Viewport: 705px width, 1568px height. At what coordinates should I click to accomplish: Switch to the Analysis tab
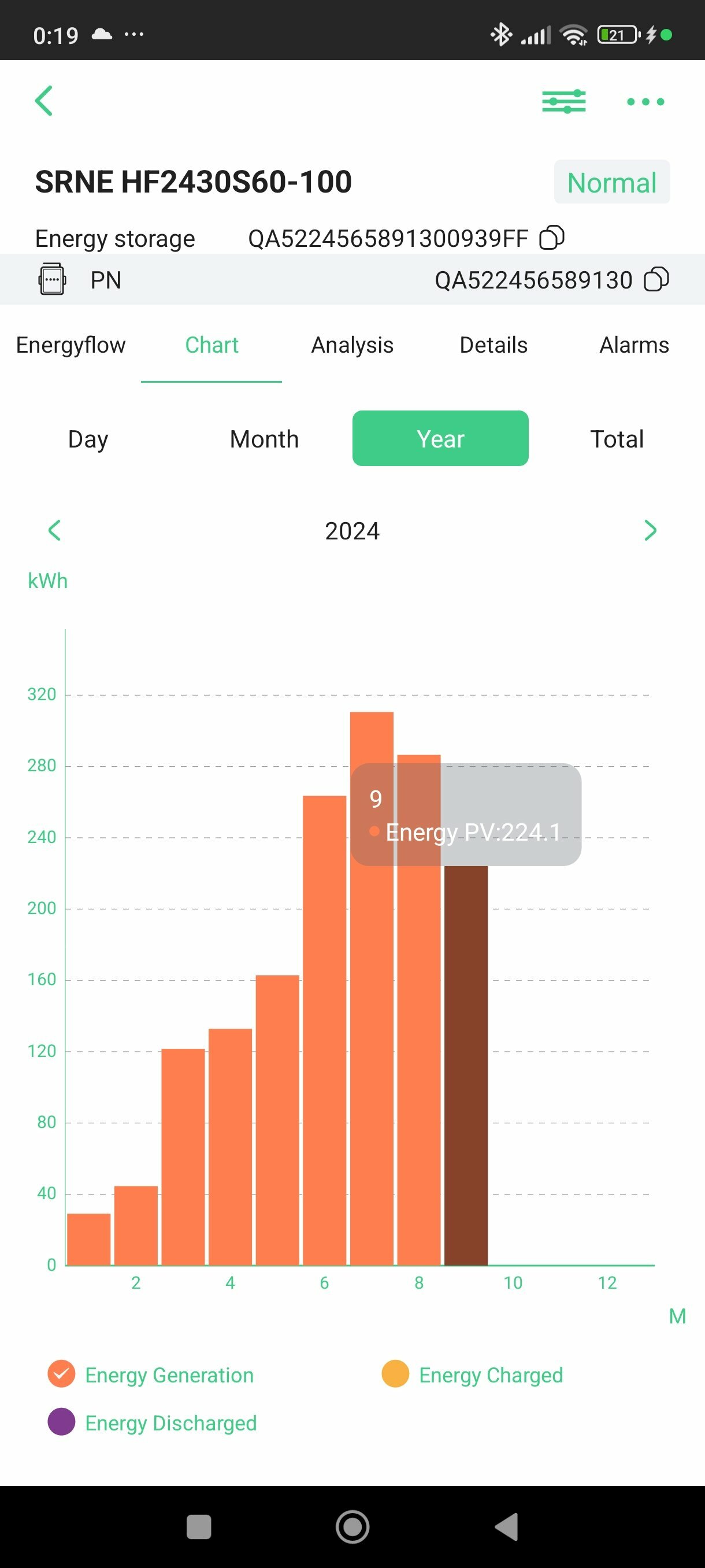352,345
